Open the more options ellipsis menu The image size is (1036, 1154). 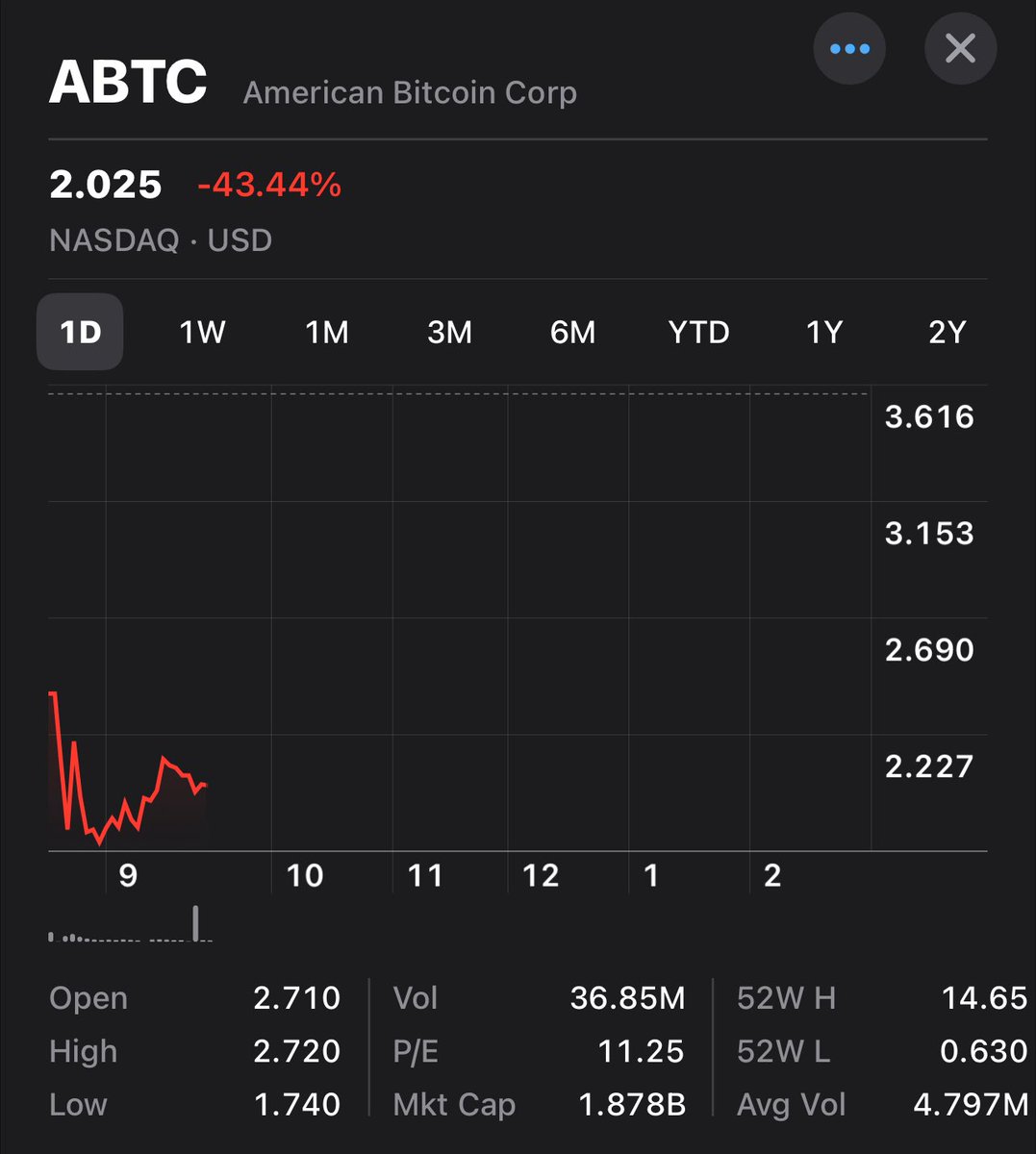pos(849,48)
